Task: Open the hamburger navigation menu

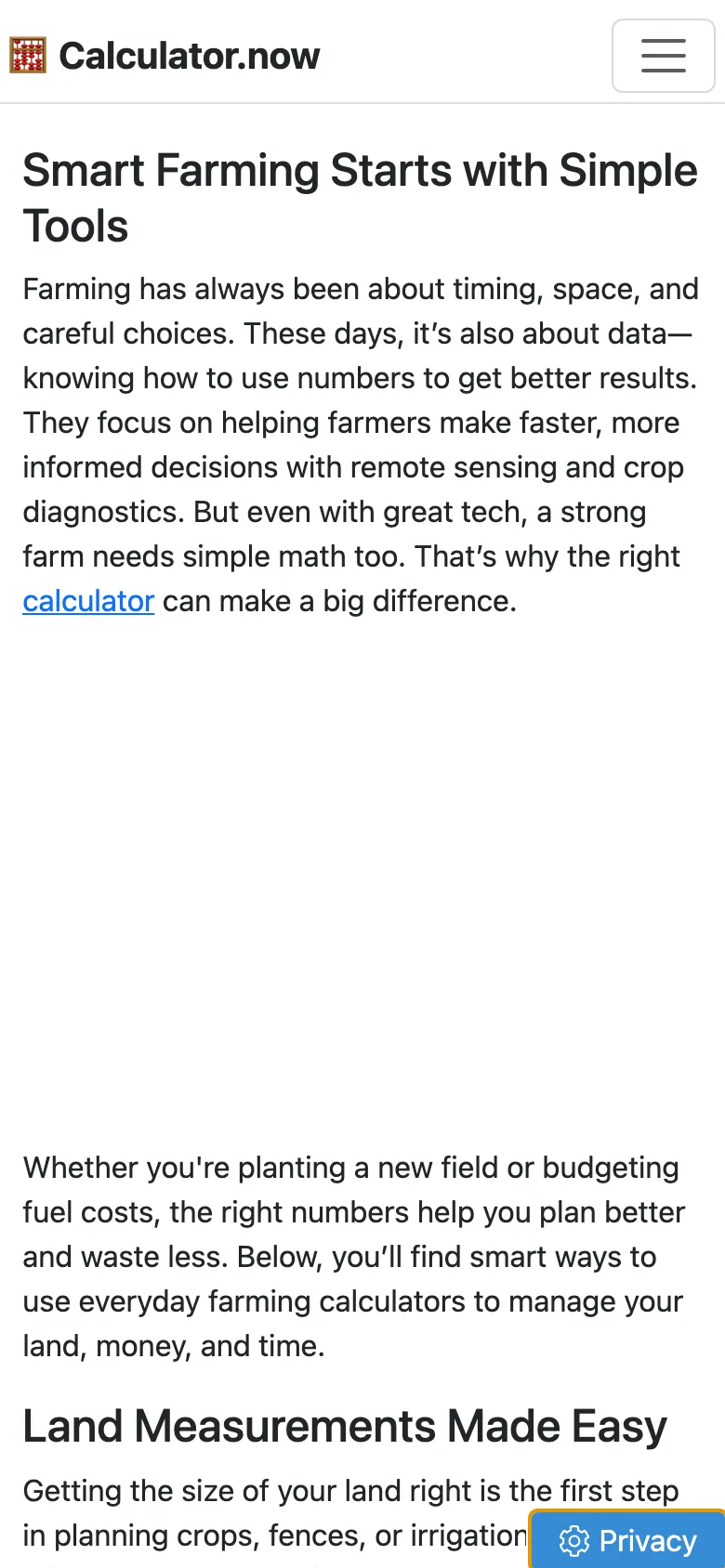Action: [663, 56]
